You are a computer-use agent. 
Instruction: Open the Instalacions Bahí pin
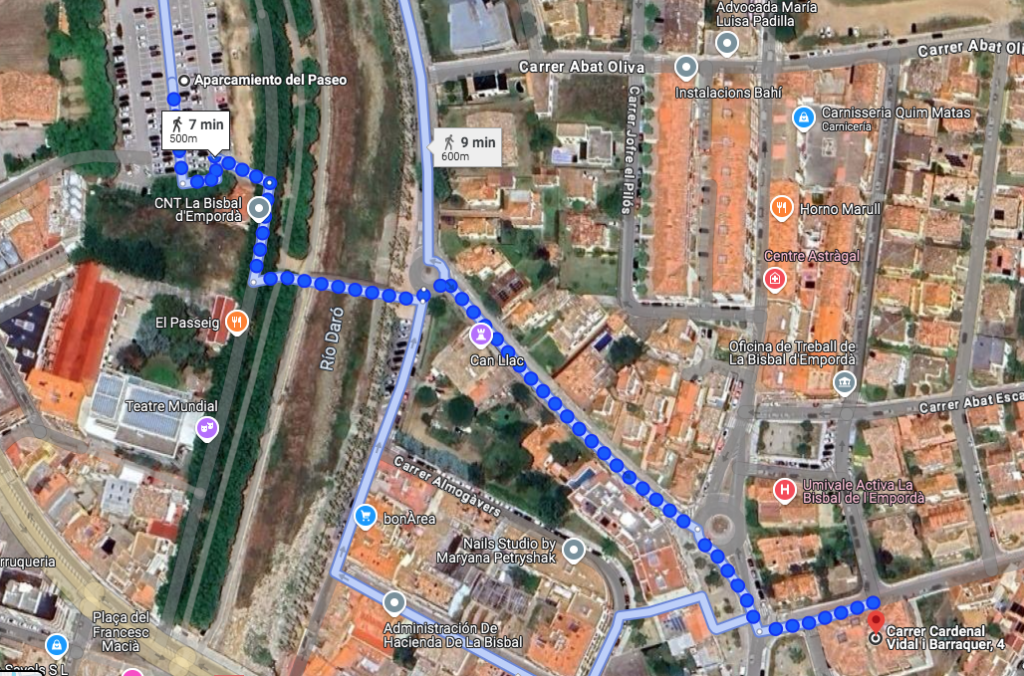coord(686,68)
